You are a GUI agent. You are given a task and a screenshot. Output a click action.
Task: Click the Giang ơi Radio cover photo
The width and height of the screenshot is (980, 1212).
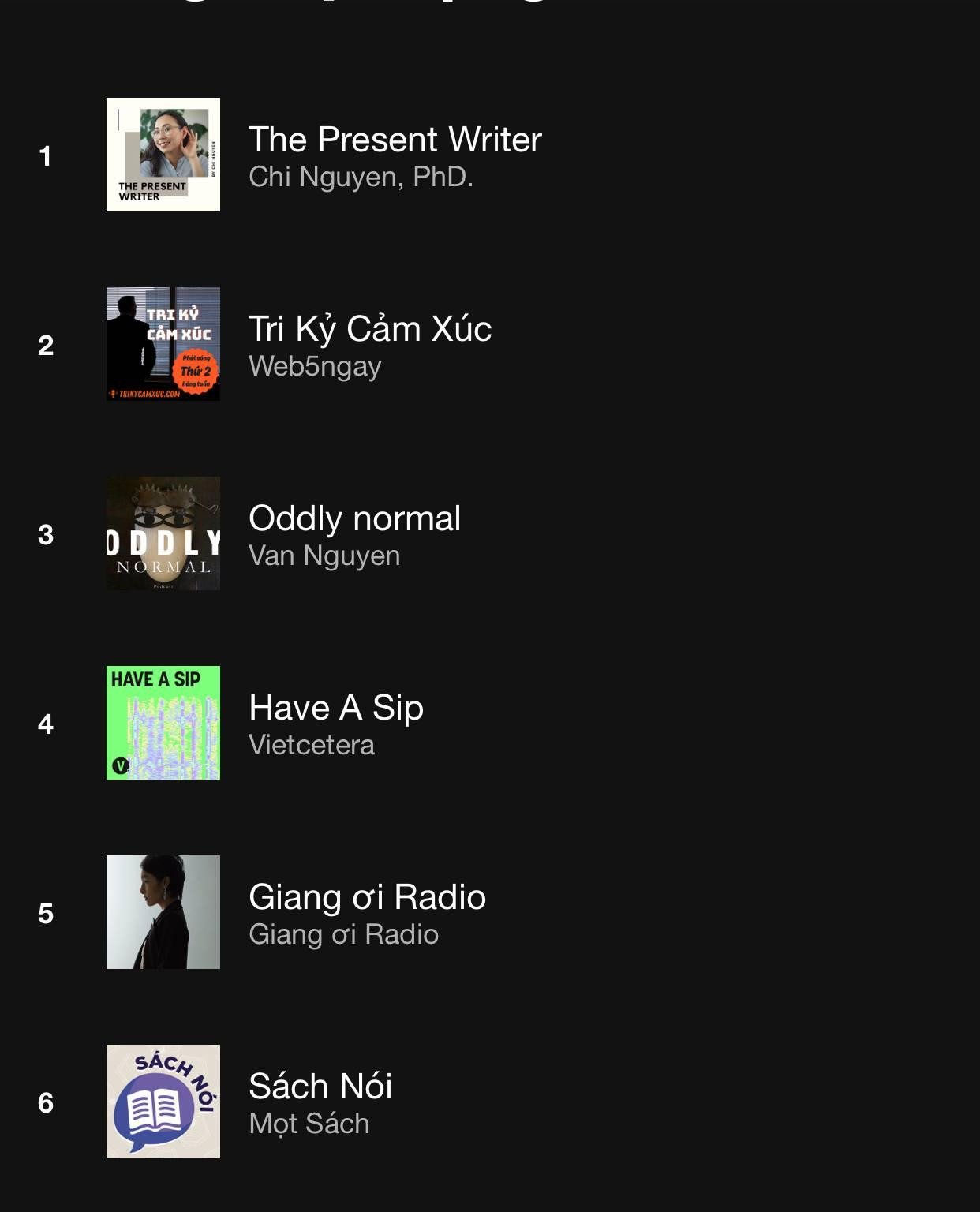tap(163, 911)
